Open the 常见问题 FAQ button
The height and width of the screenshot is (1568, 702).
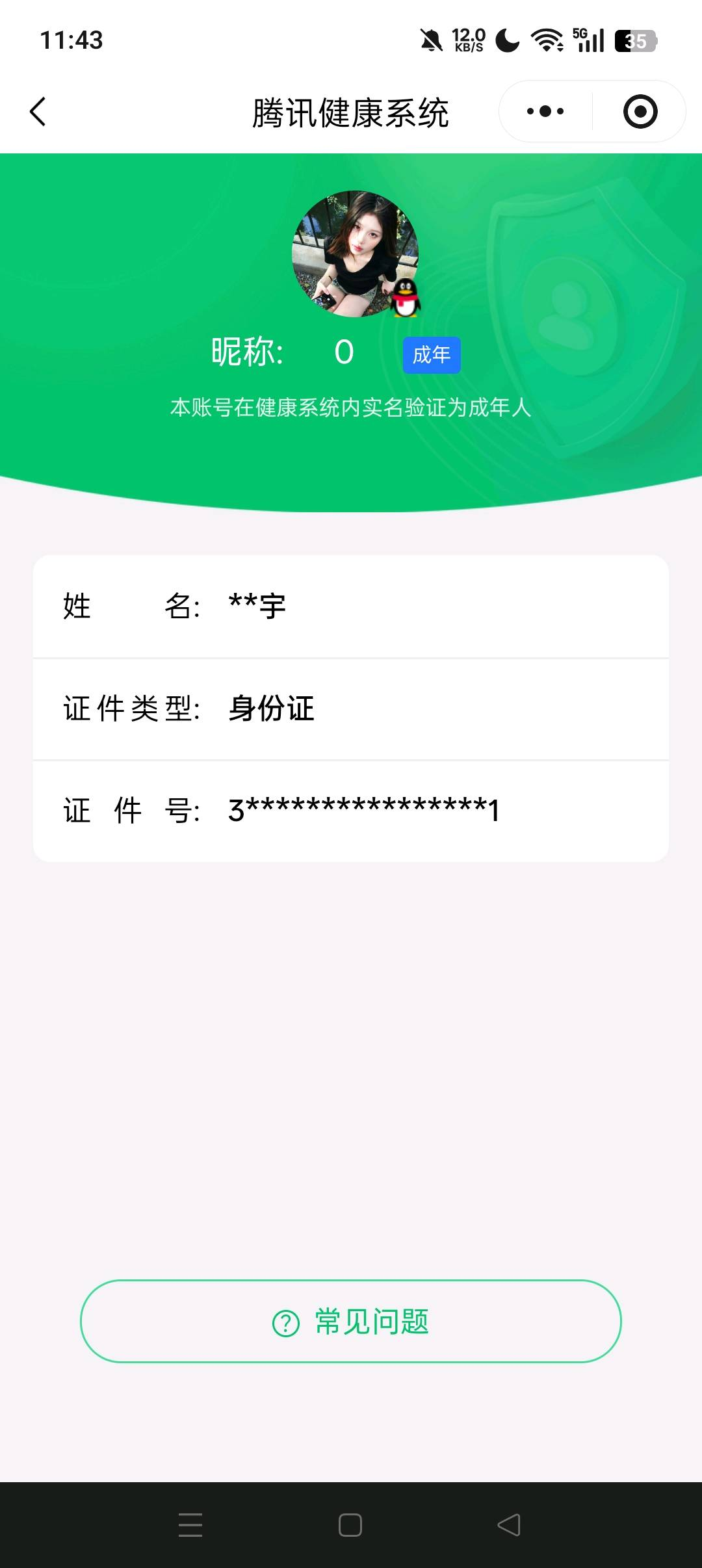pyautogui.click(x=351, y=1321)
